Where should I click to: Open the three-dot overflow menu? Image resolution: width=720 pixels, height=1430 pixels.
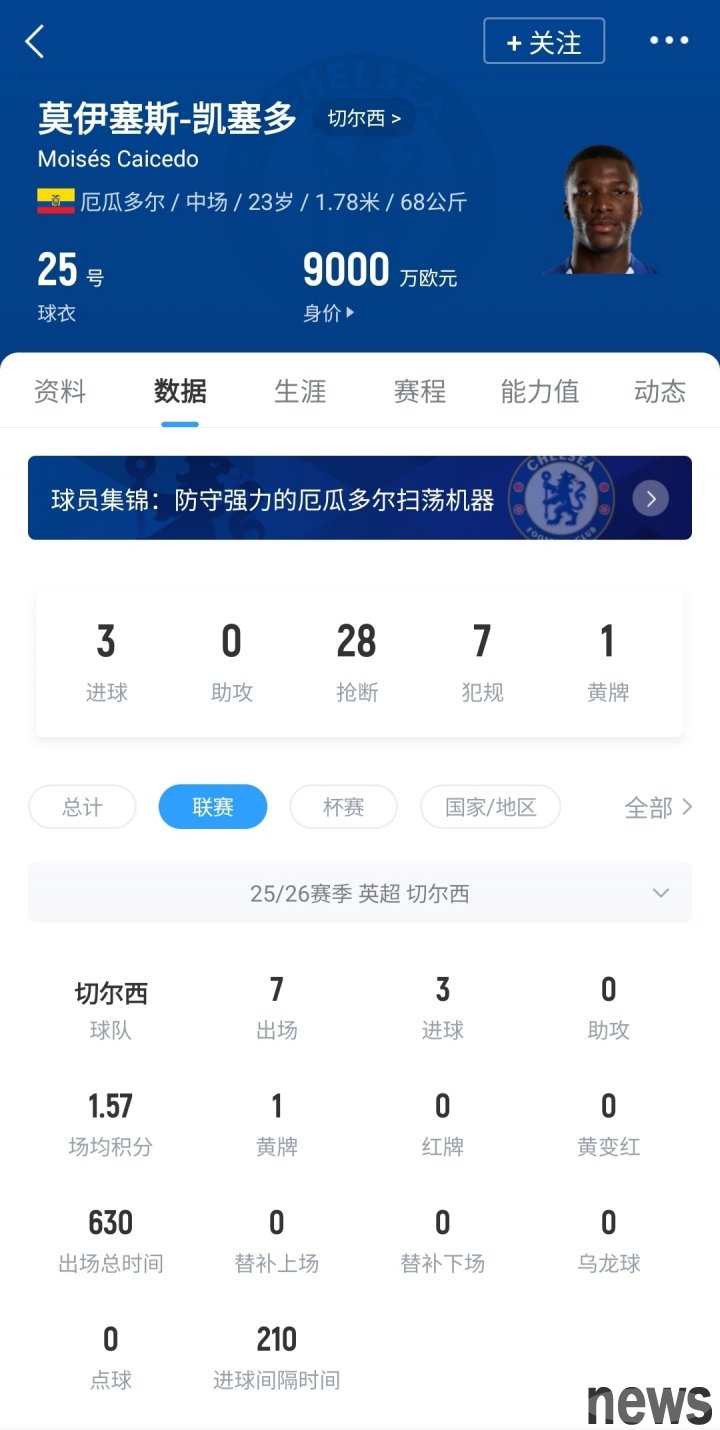point(668,41)
